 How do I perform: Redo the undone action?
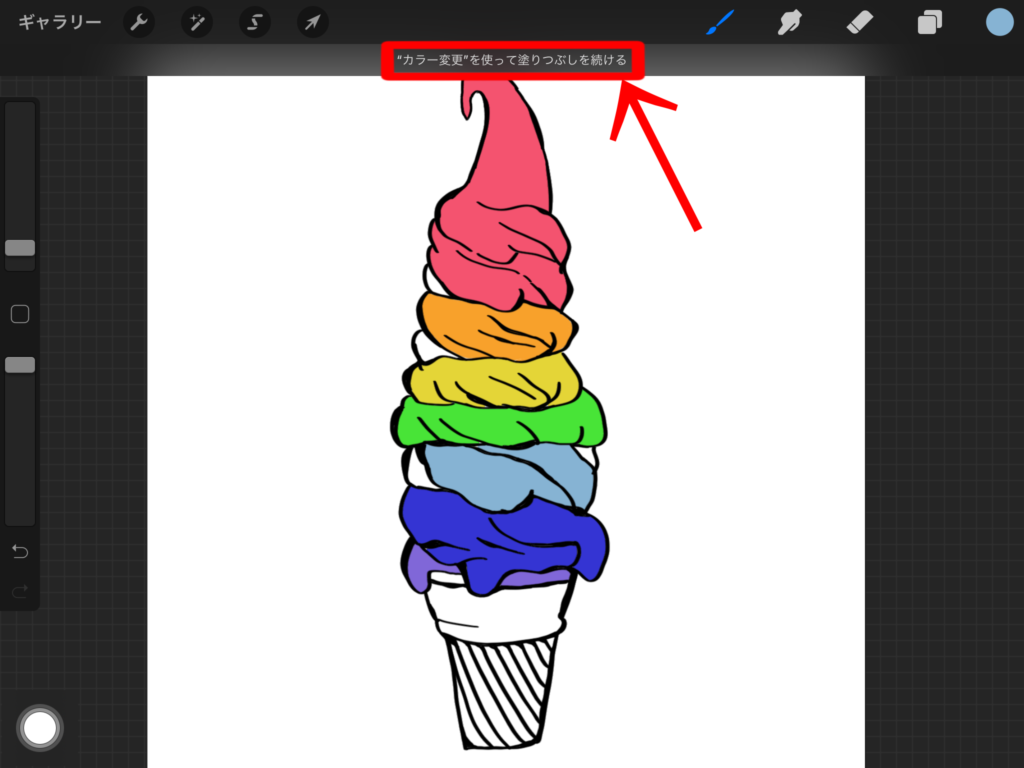pyautogui.click(x=20, y=592)
